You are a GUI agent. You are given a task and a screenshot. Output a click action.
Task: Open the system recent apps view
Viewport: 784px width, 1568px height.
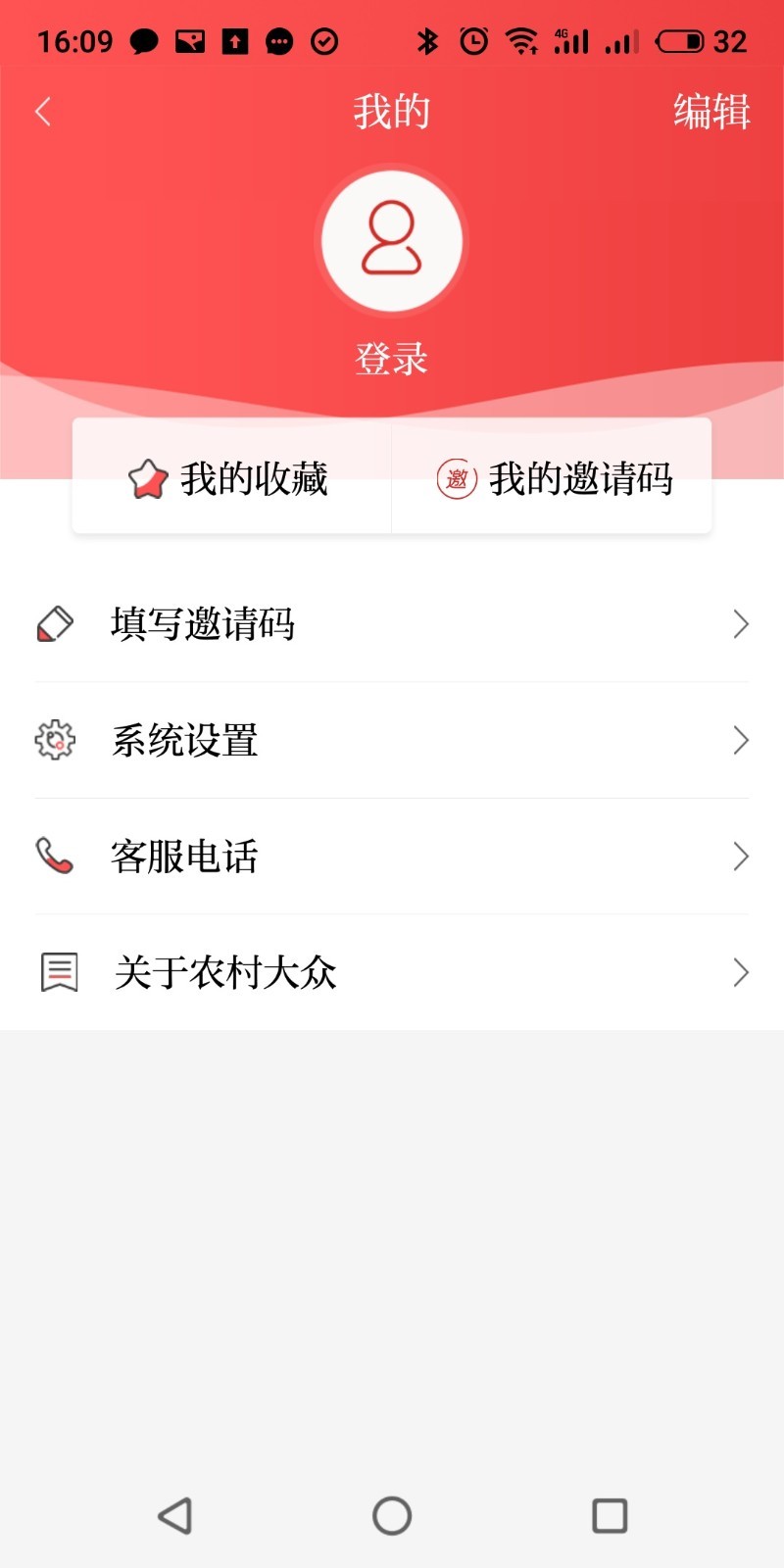pos(610,1516)
